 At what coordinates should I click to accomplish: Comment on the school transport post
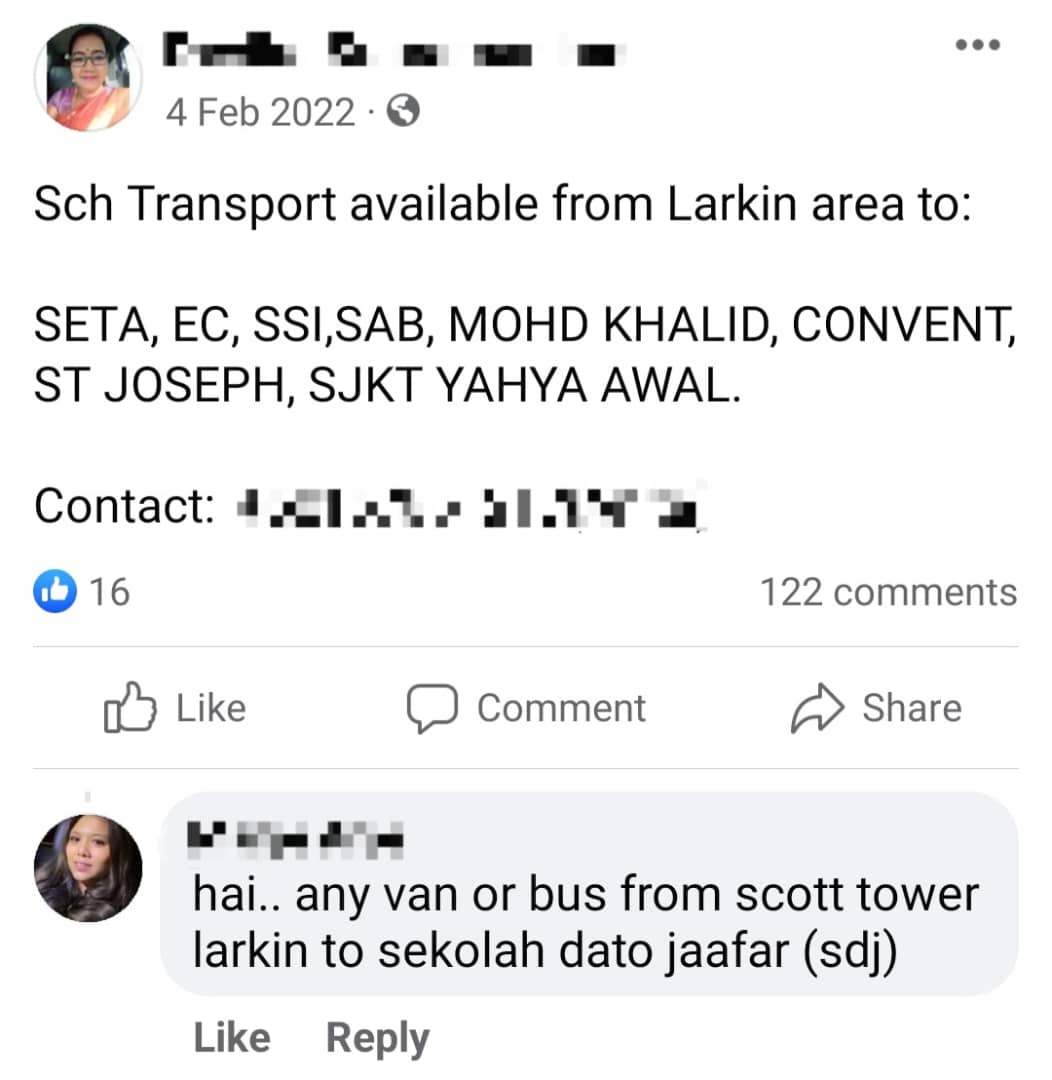(526, 708)
